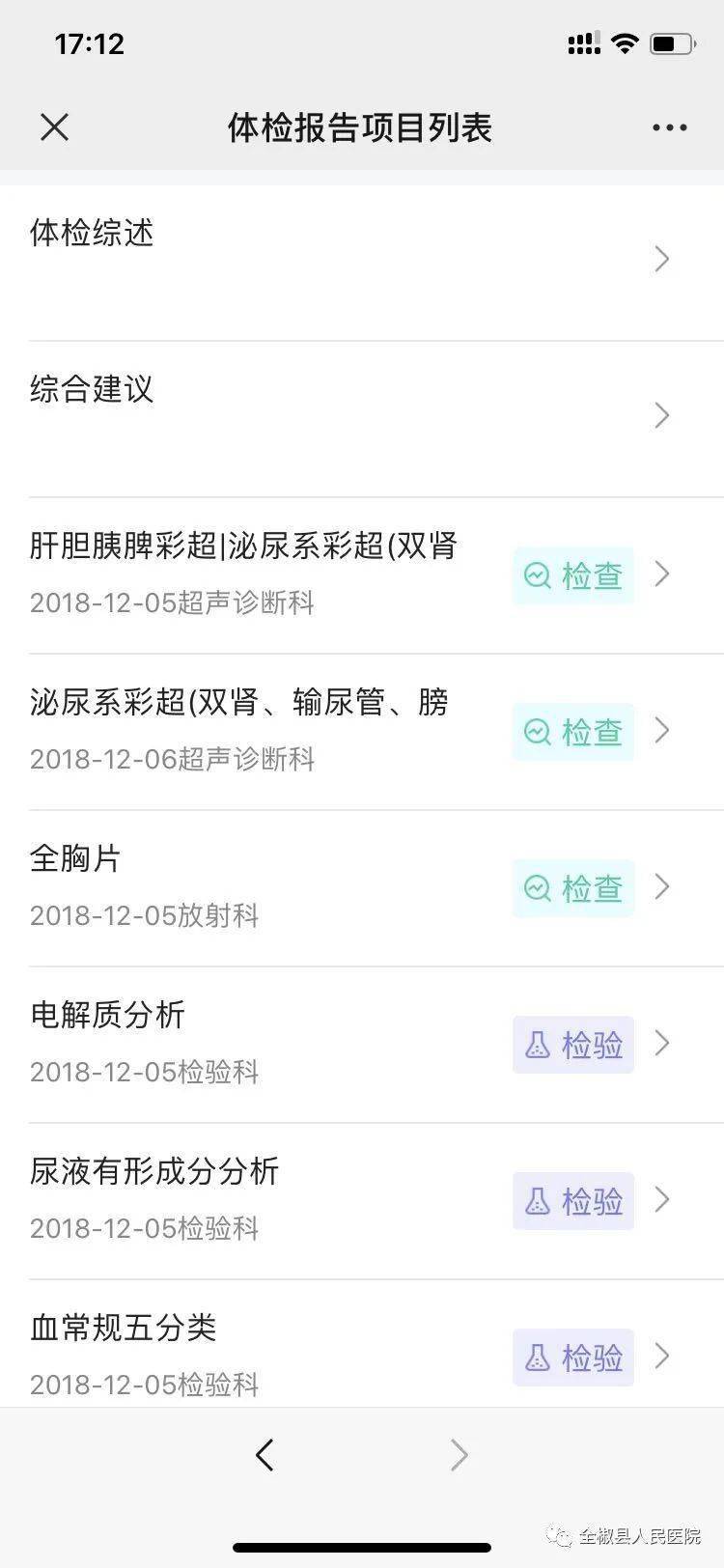Open the 电解质分析 lab result

coord(362,1045)
